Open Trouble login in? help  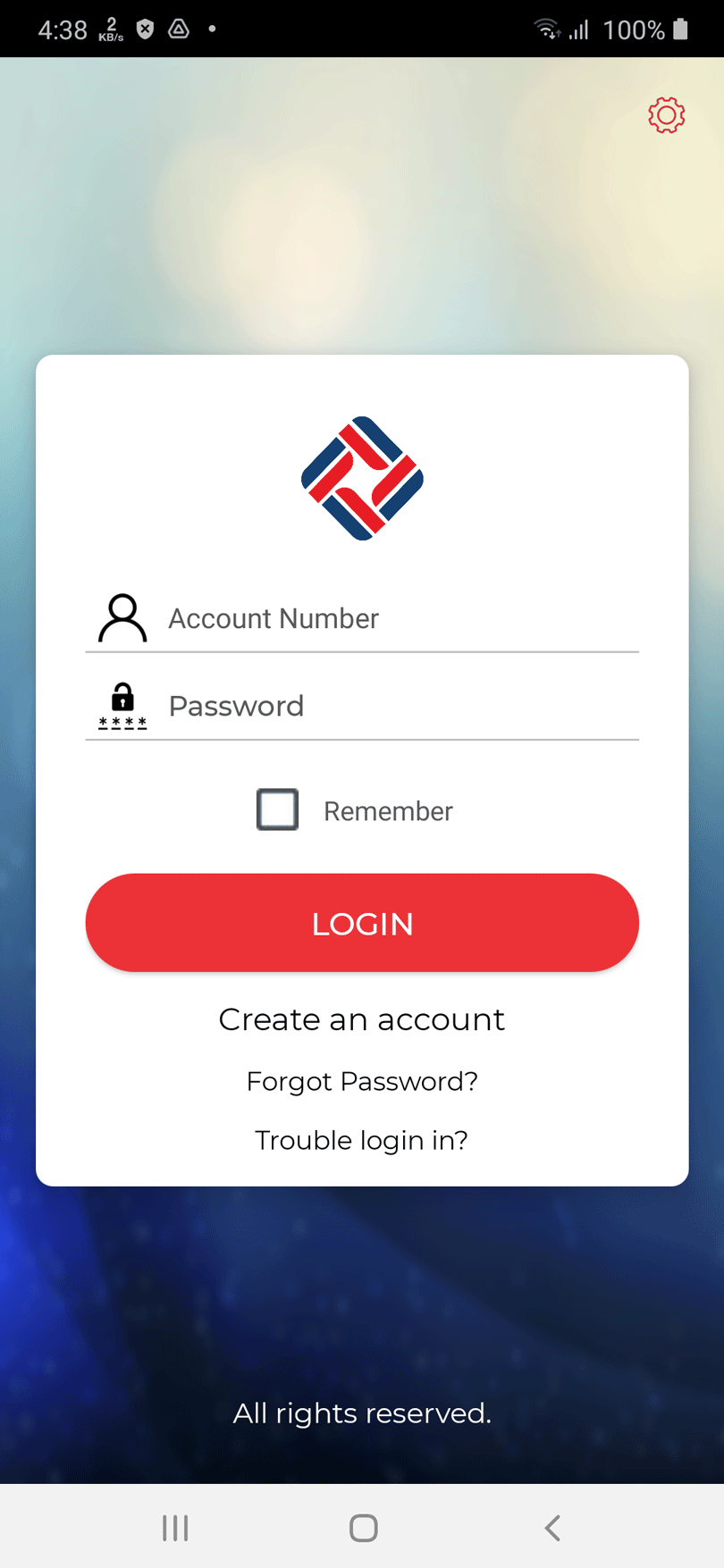362,1140
